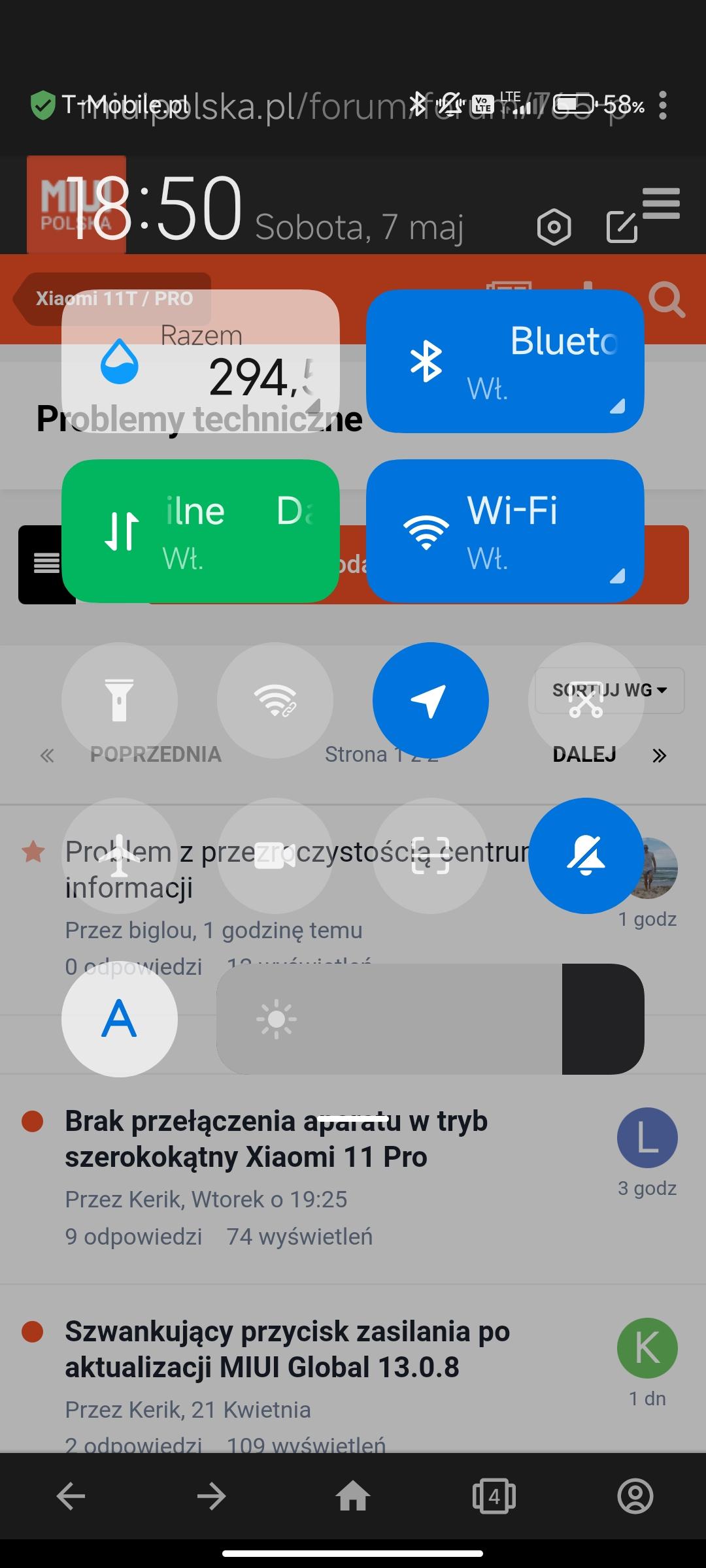Image resolution: width=706 pixels, height=1568 pixels.
Task: Toggle auto brightness A button
Action: coord(120,1019)
